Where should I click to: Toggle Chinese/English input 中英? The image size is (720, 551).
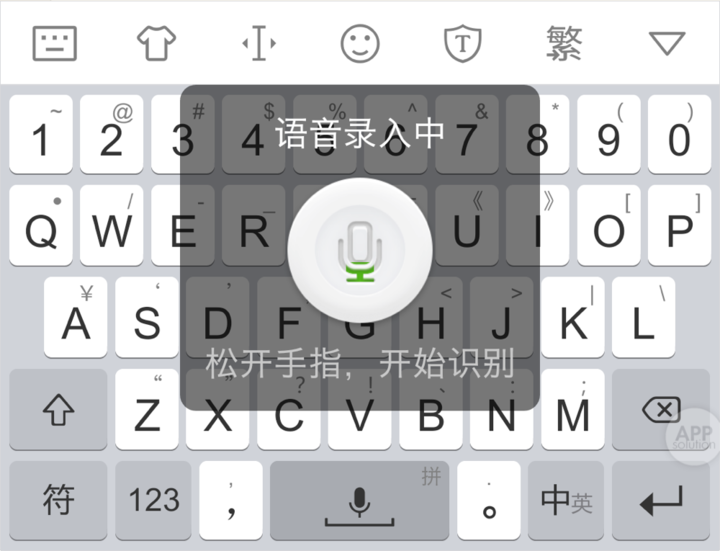566,500
